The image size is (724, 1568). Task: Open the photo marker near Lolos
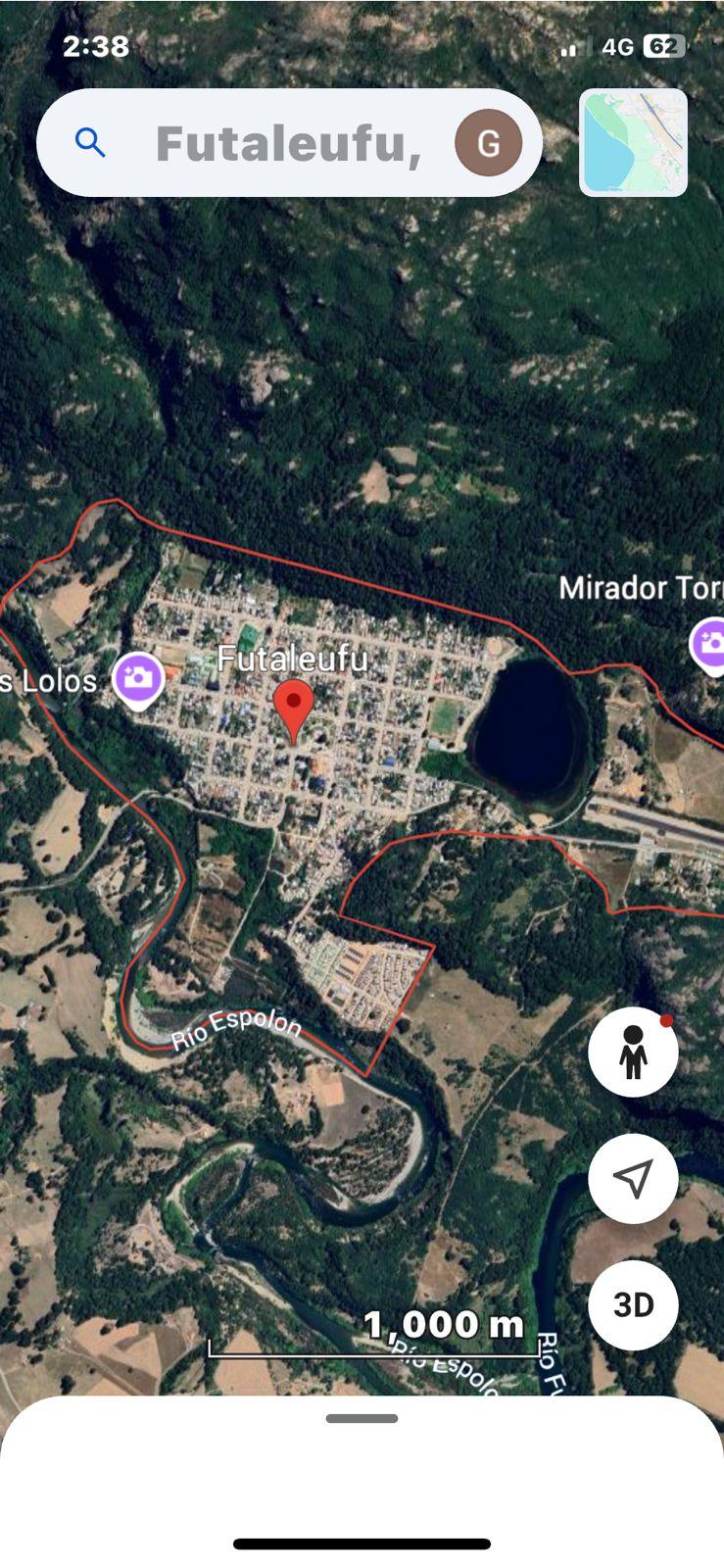[138, 677]
